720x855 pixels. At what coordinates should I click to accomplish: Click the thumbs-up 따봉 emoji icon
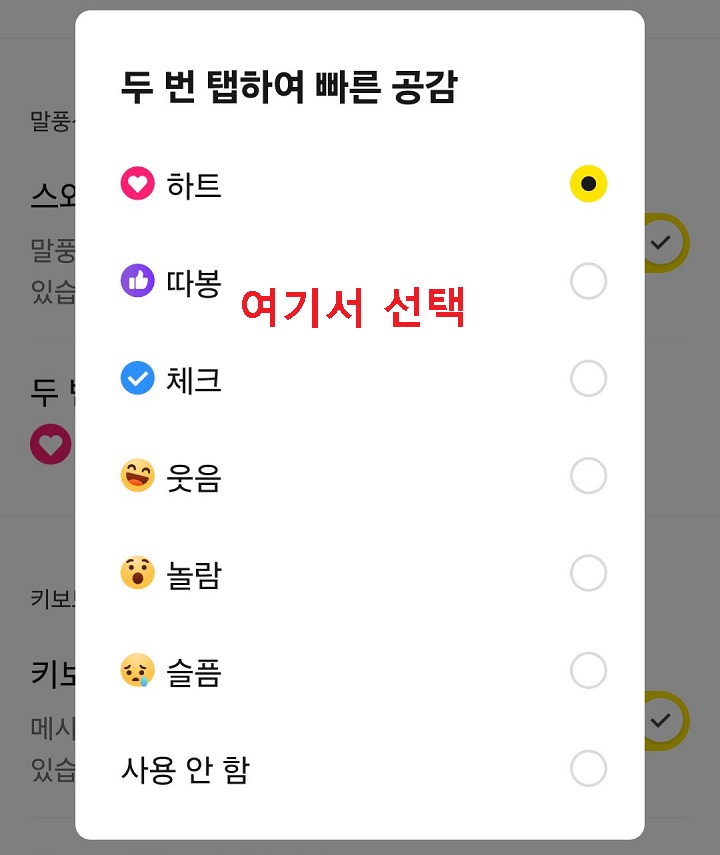pos(137,281)
